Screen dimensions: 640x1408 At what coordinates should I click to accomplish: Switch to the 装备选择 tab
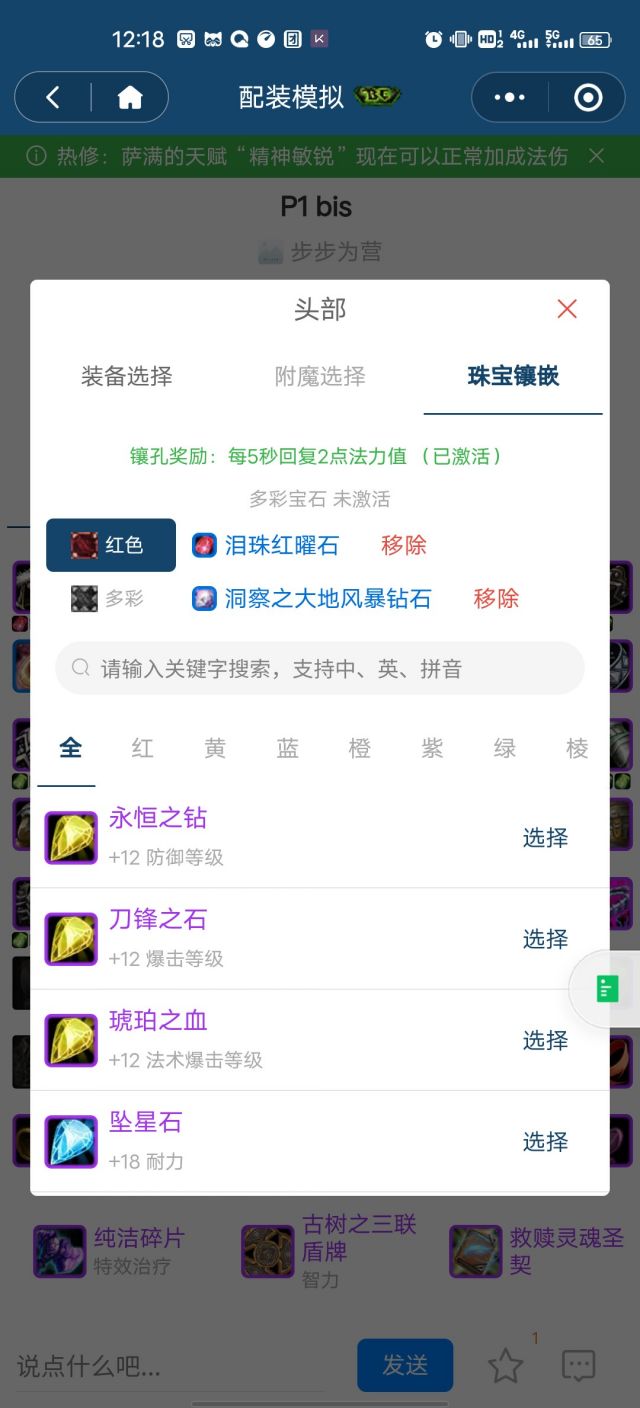point(127,376)
